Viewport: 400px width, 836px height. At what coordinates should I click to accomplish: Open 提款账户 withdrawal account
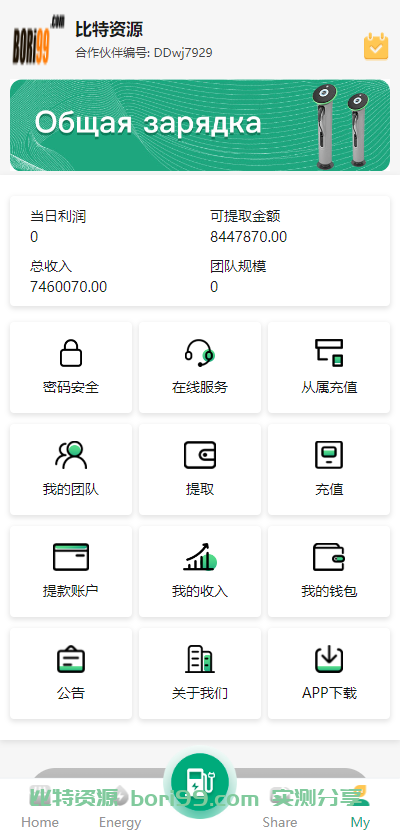click(x=71, y=572)
